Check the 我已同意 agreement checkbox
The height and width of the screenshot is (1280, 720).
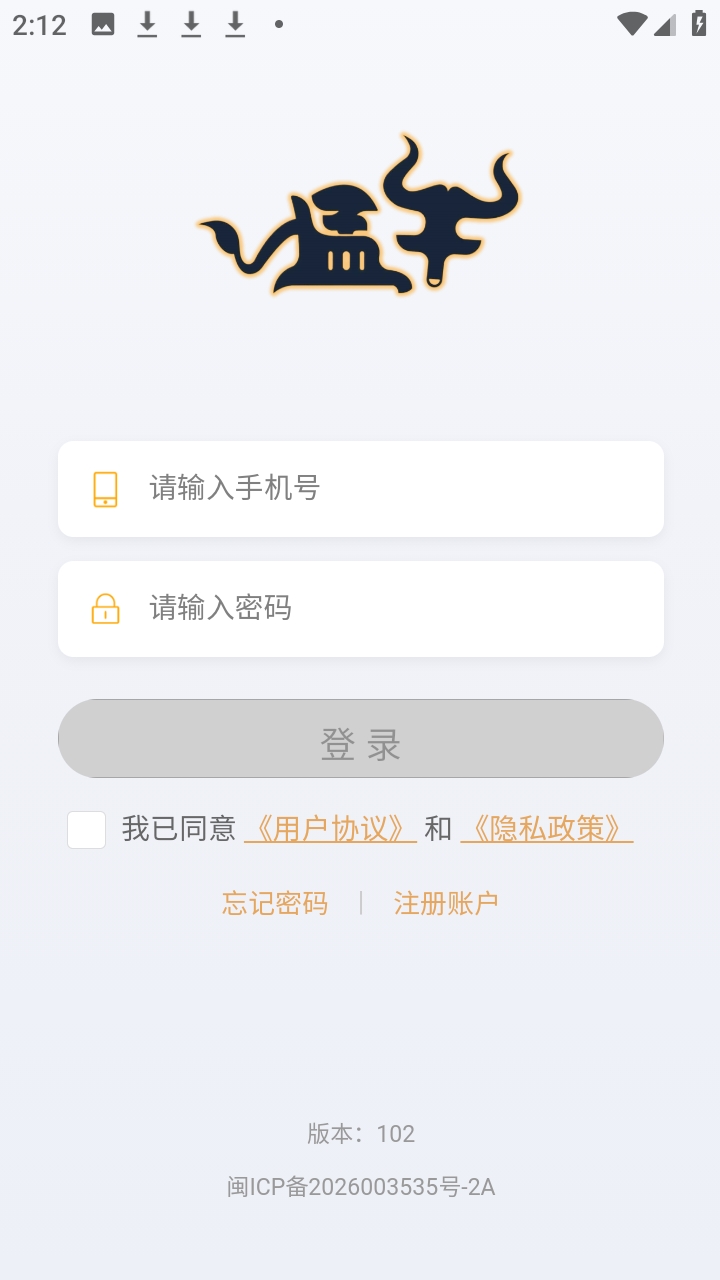point(87,830)
